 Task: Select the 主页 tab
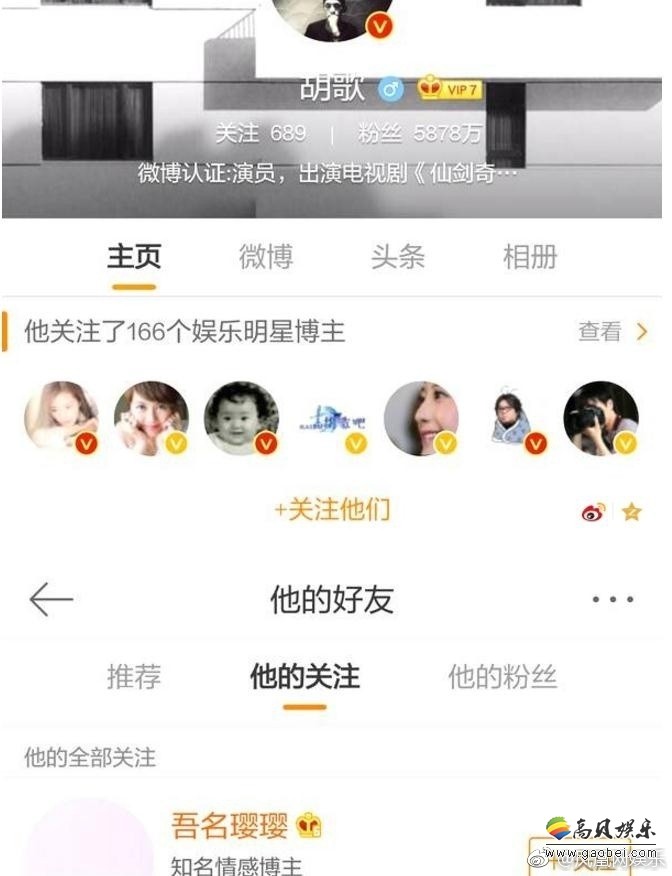(134, 257)
